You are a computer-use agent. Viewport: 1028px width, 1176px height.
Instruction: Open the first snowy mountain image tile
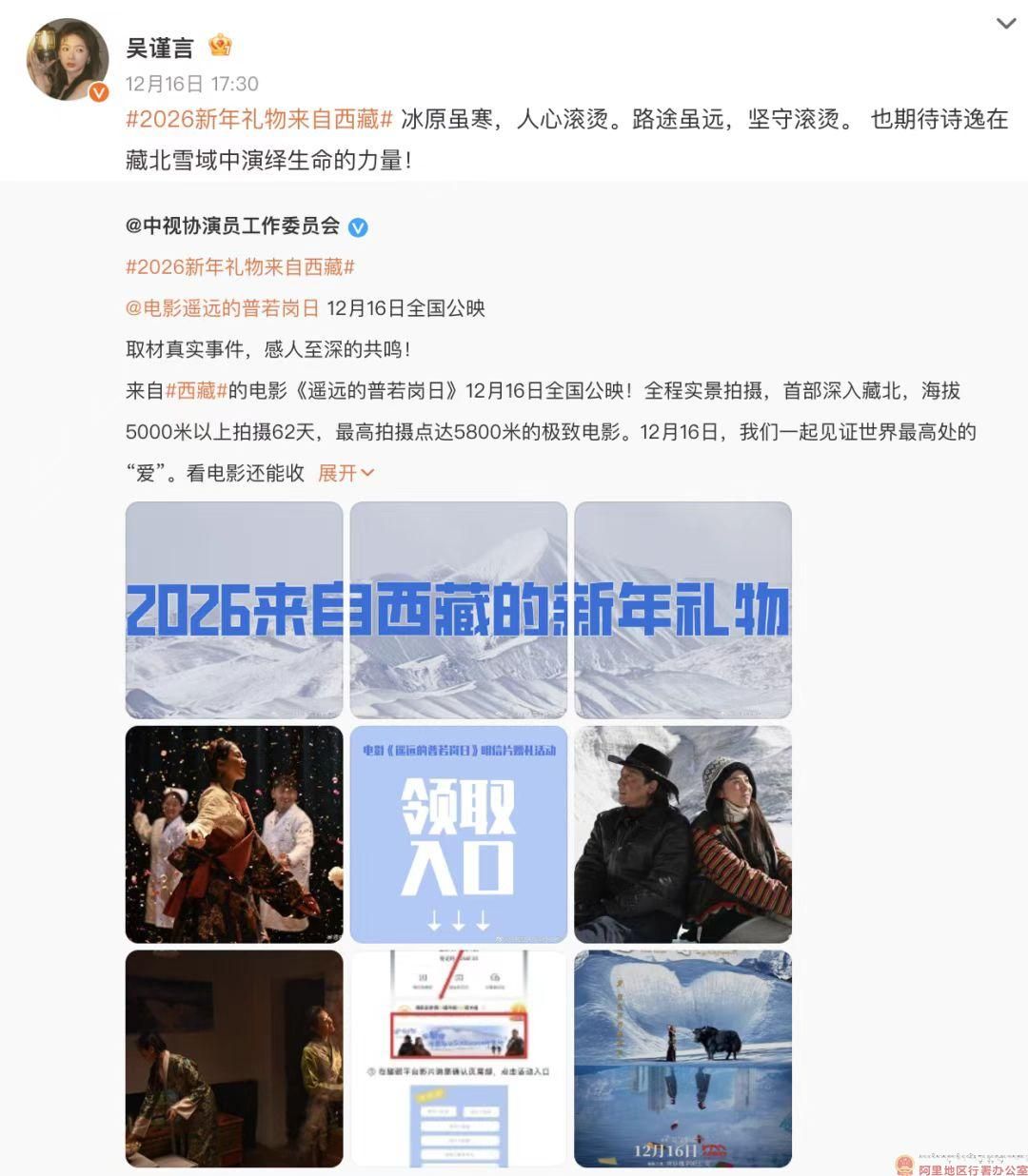[x=234, y=610]
